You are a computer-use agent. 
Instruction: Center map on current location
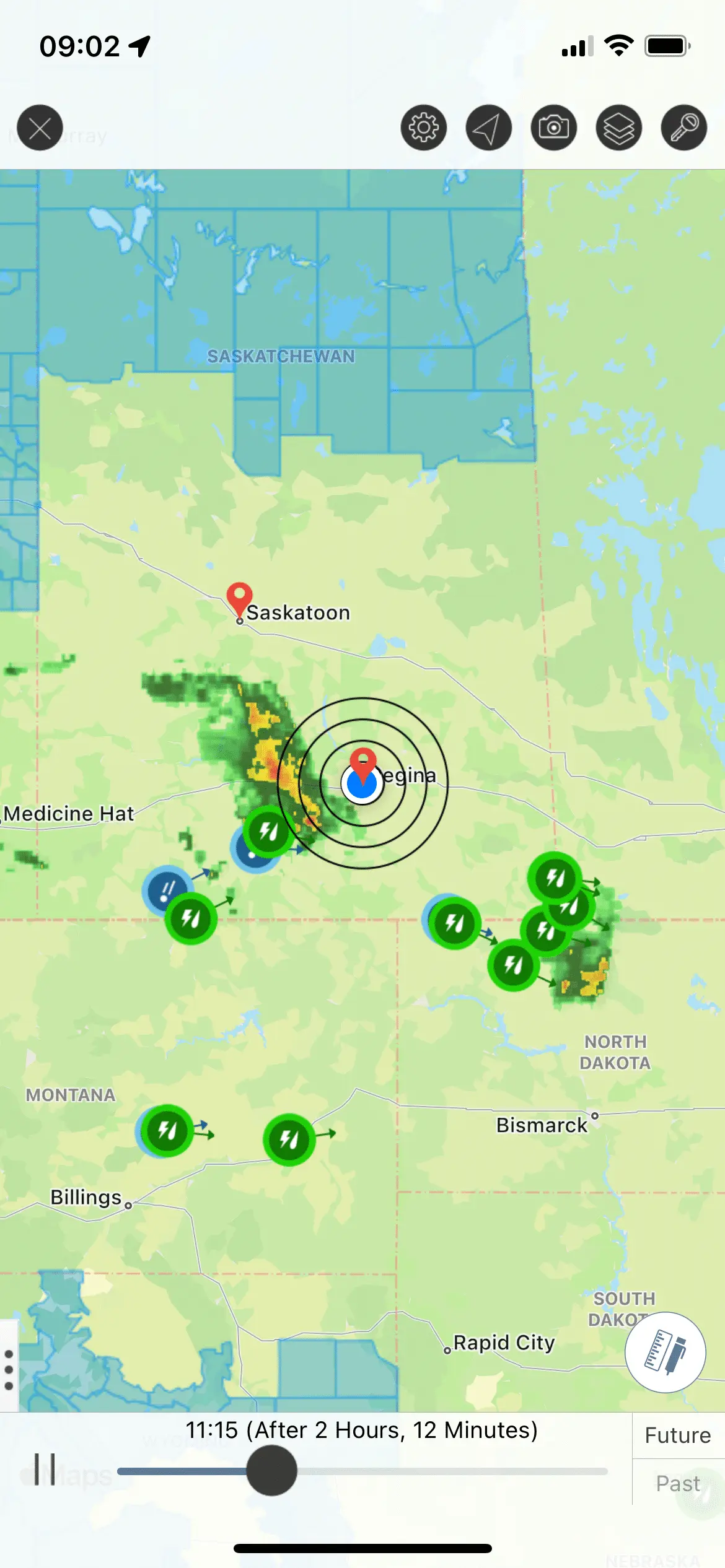[489, 128]
